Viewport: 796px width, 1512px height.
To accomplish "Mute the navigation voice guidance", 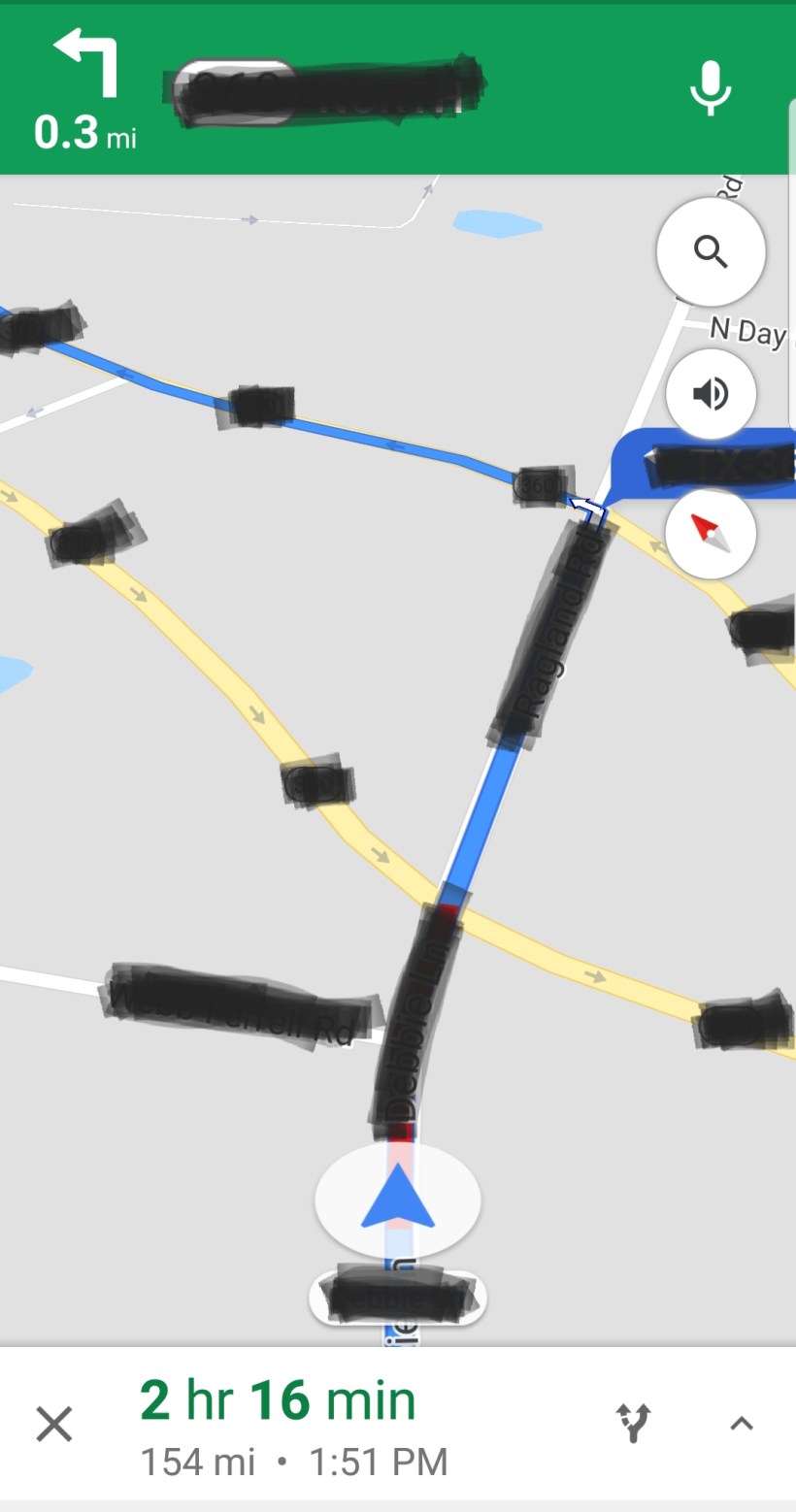I will 711,394.
